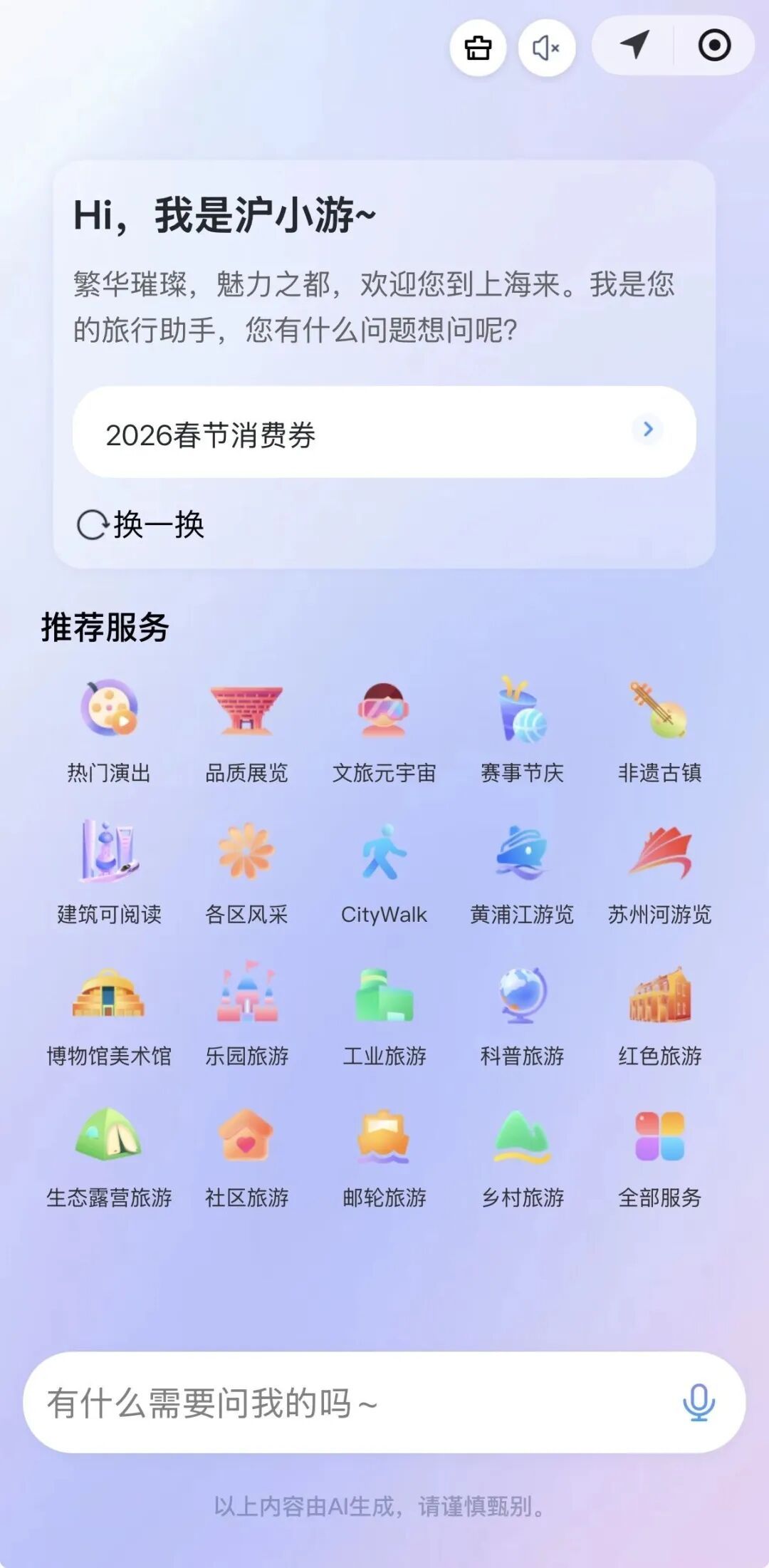This screenshot has width=769, height=1568.
Task: Open the toolbox icon in the top bar
Action: coord(478,48)
